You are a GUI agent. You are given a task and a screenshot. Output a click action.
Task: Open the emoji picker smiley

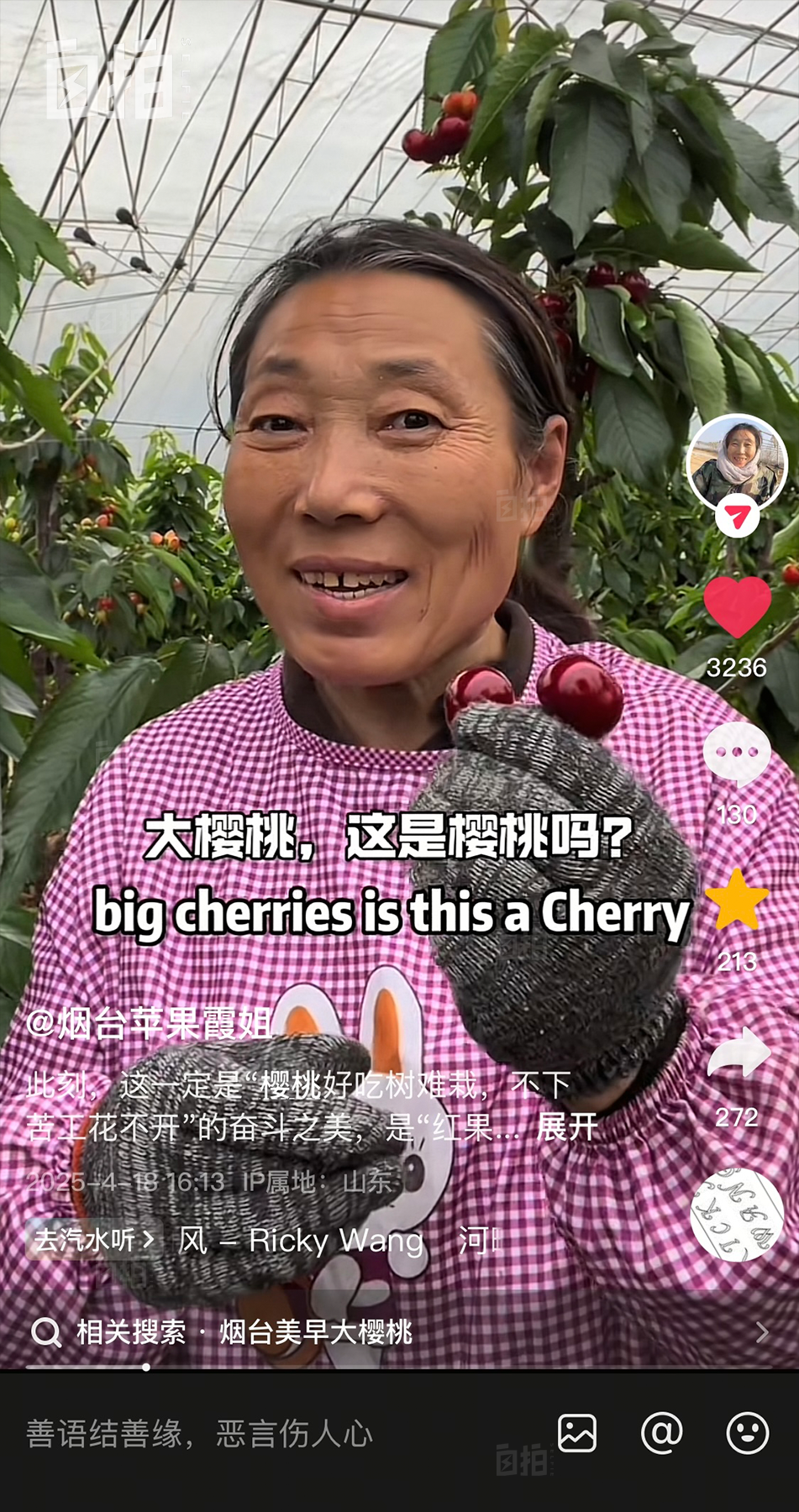[x=748, y=1433]
